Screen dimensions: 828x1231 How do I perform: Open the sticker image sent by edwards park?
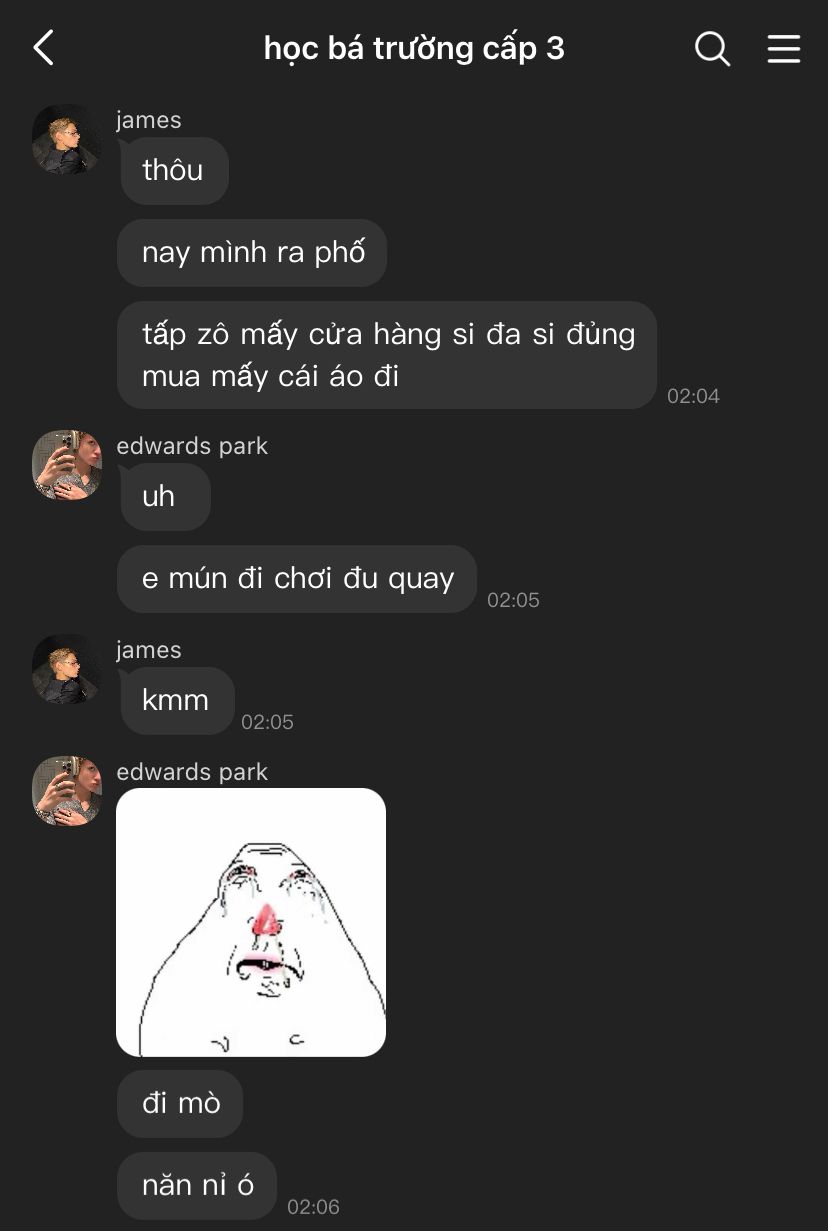tap(251, 922)
